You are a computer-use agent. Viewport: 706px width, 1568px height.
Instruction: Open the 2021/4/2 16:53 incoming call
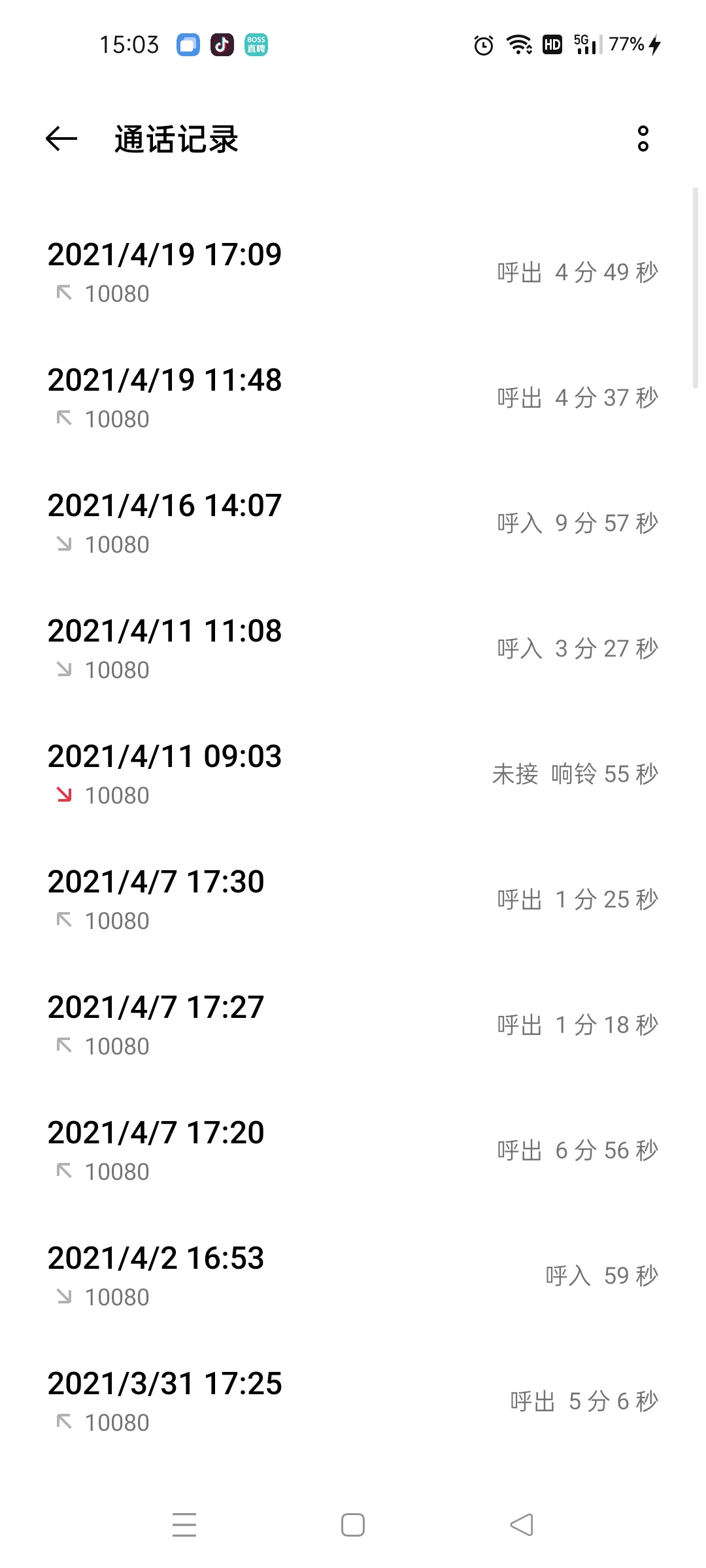coord(353,1276)
